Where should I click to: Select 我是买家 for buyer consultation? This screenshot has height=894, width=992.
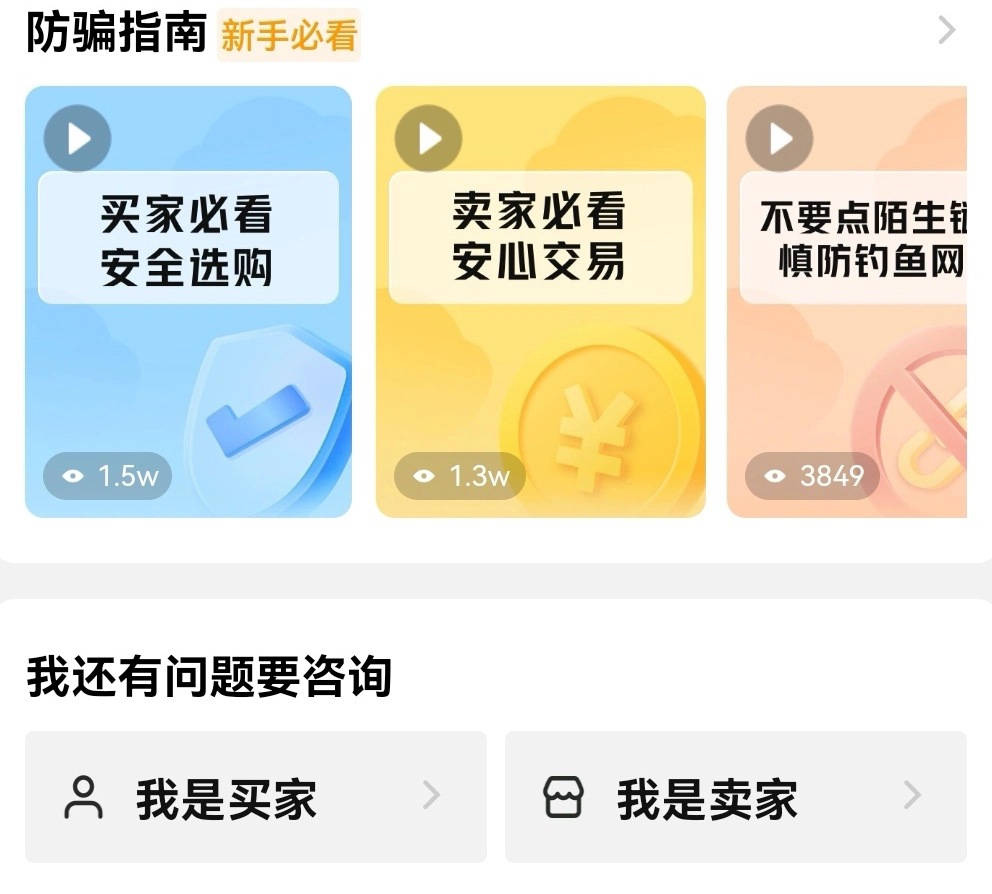click(x=255, y=796)
